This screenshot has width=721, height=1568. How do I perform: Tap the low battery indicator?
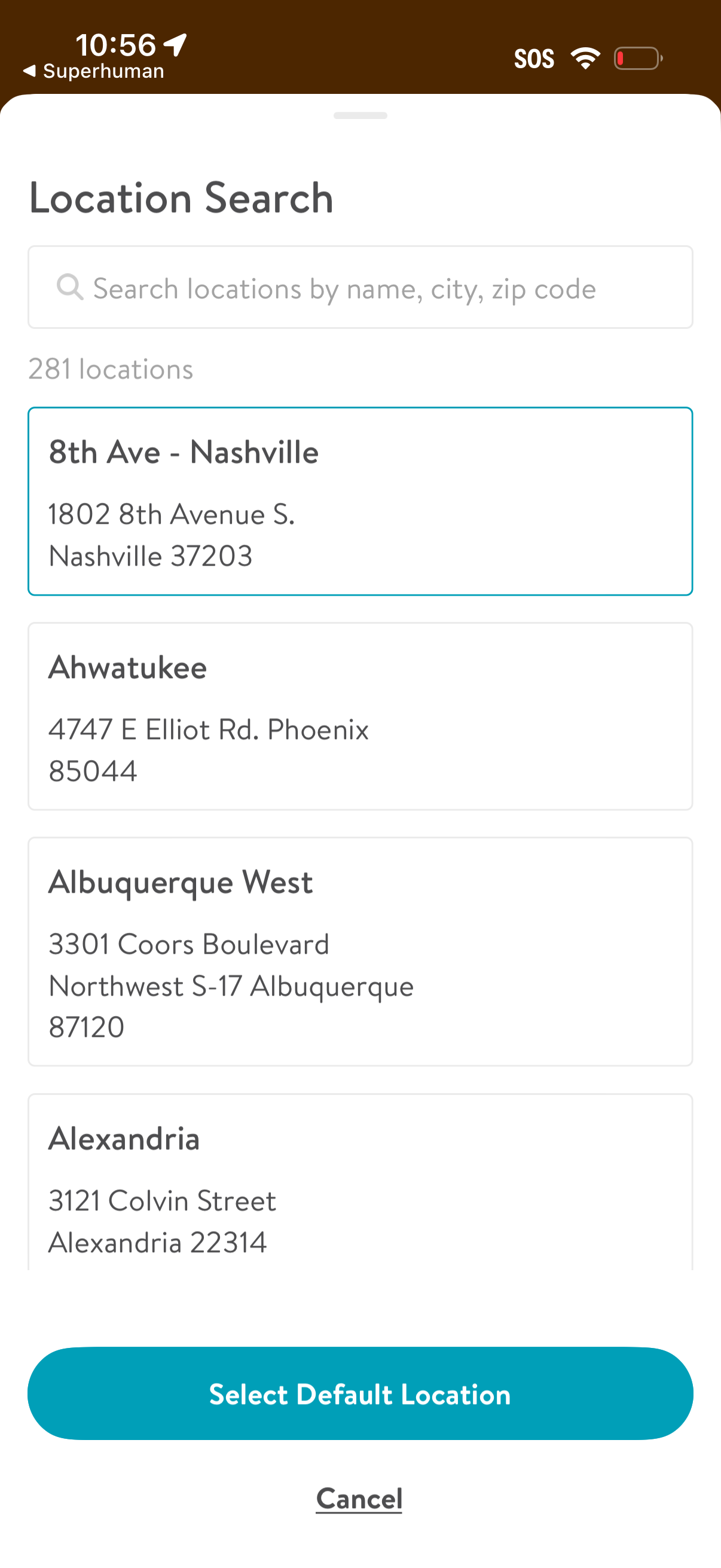636,57
